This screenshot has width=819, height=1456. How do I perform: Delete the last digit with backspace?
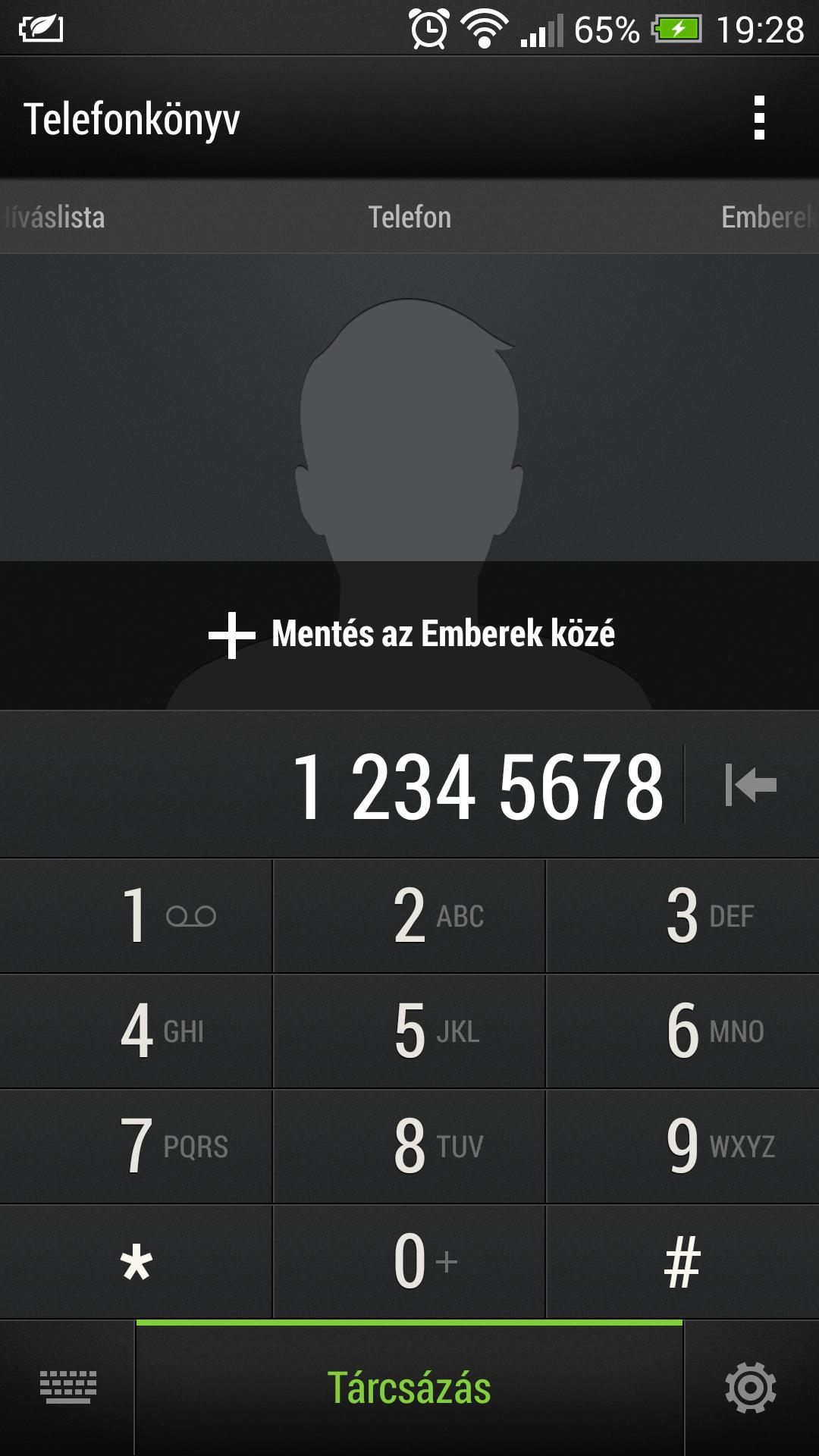752,784
